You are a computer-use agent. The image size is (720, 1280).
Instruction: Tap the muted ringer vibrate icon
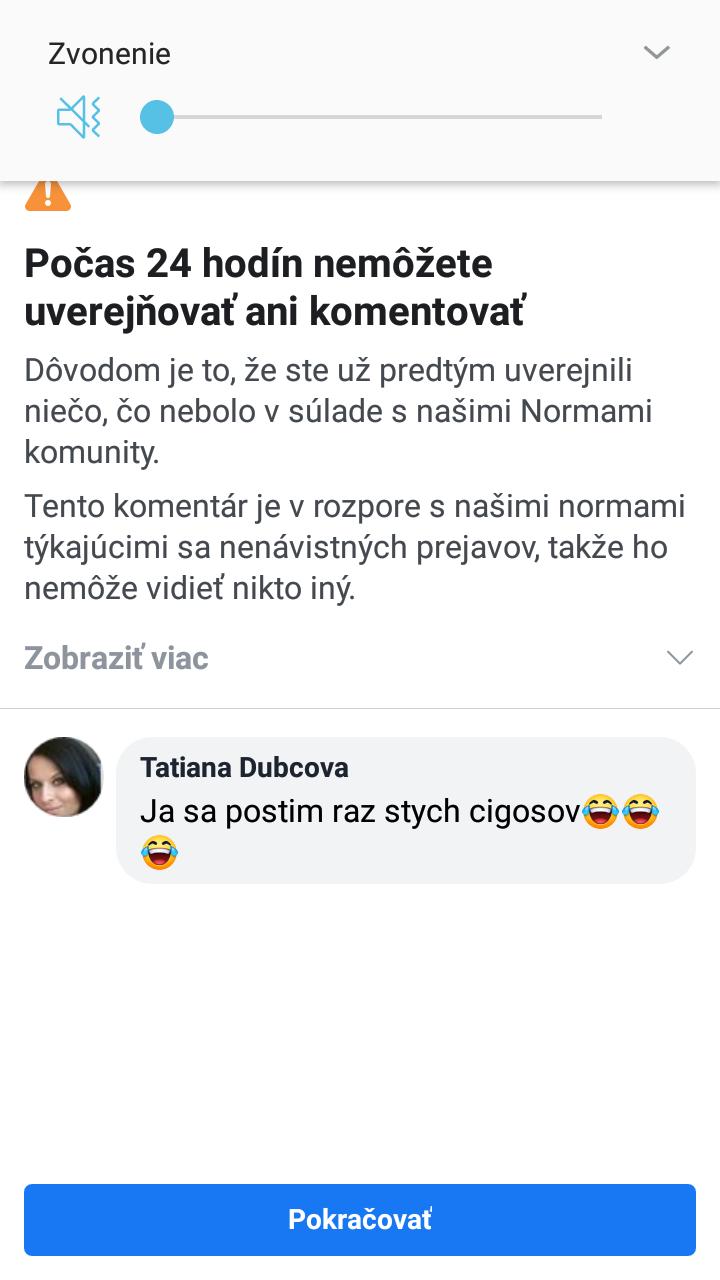click(x=78, y=118)
